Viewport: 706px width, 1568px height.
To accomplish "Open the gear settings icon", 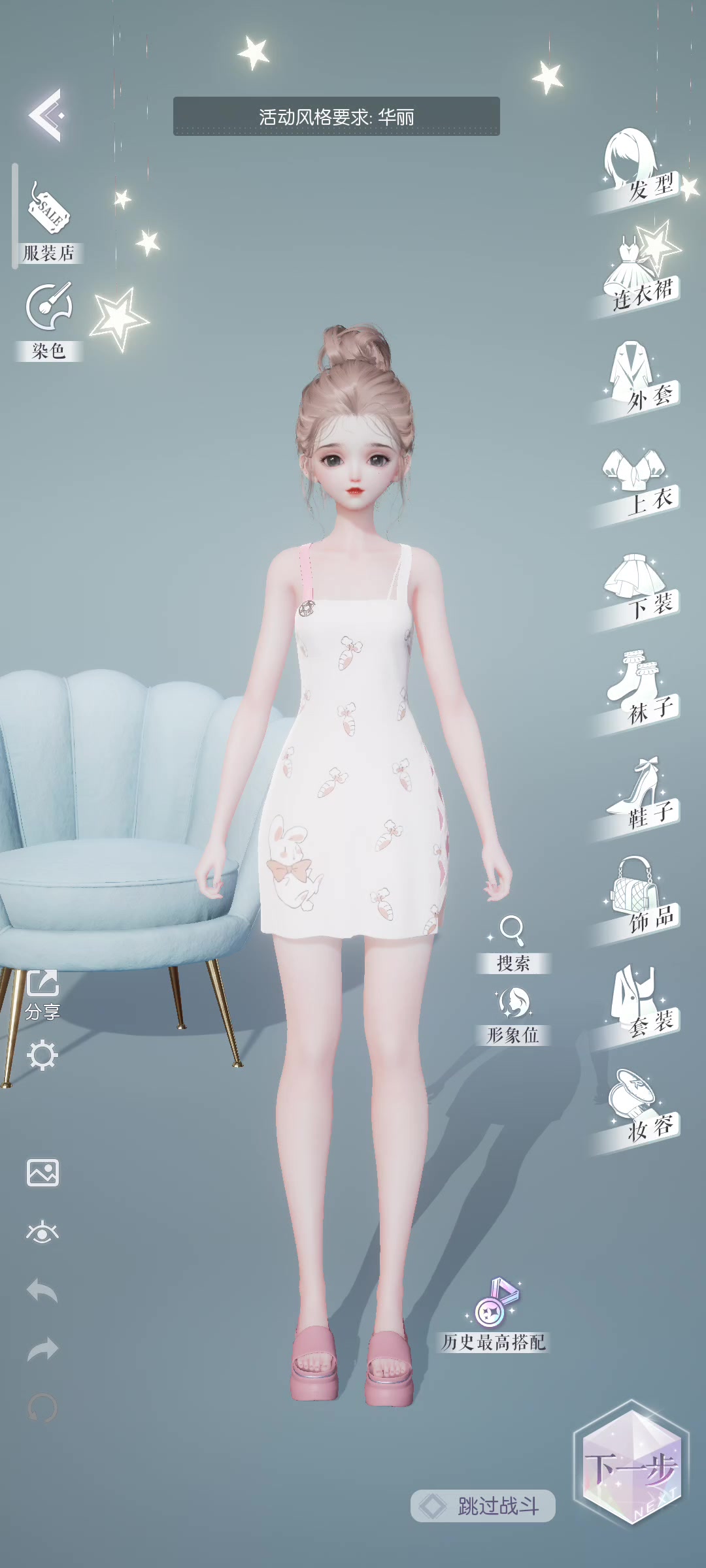I will [x=42, y=1056].
